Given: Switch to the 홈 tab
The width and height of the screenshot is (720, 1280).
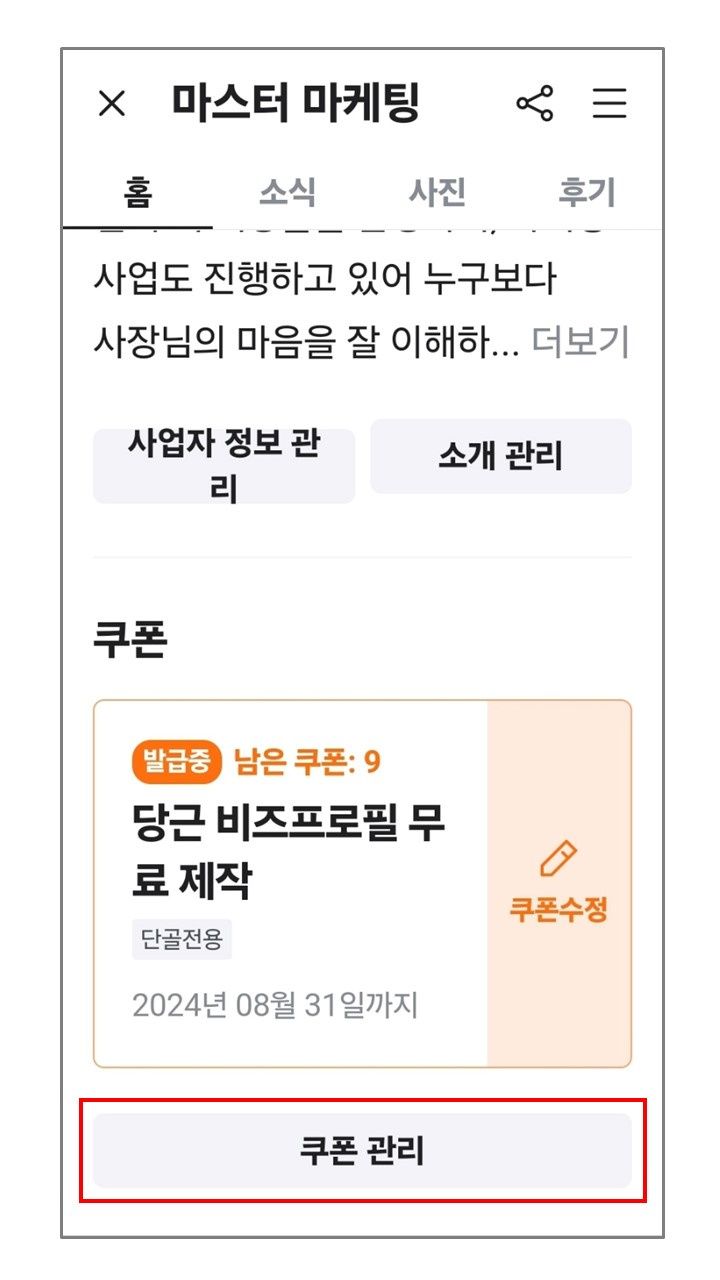Looking at the screenshot, I should [x=137, y=192].
